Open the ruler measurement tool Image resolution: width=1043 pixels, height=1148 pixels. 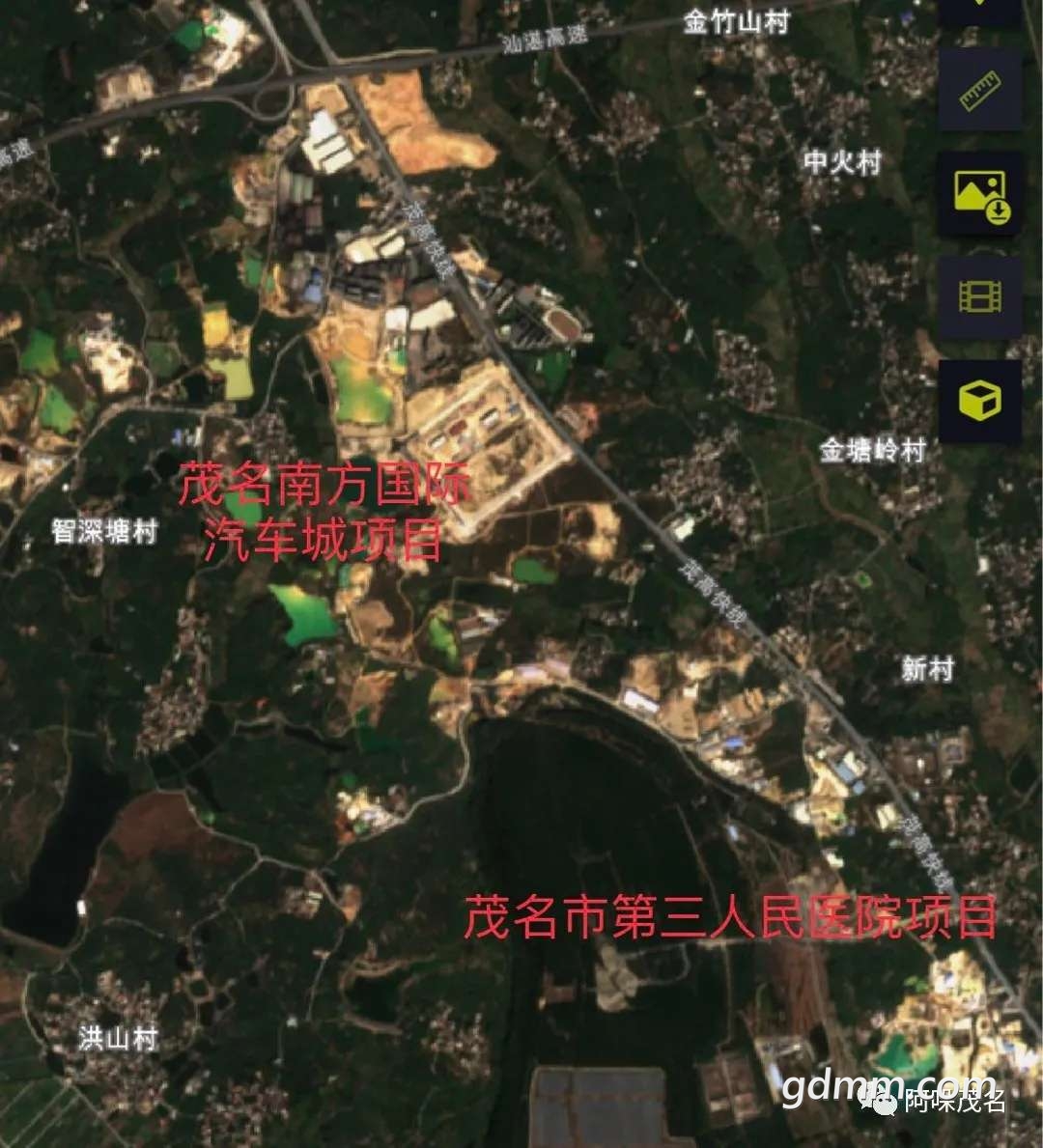click(x=980, y=90)
